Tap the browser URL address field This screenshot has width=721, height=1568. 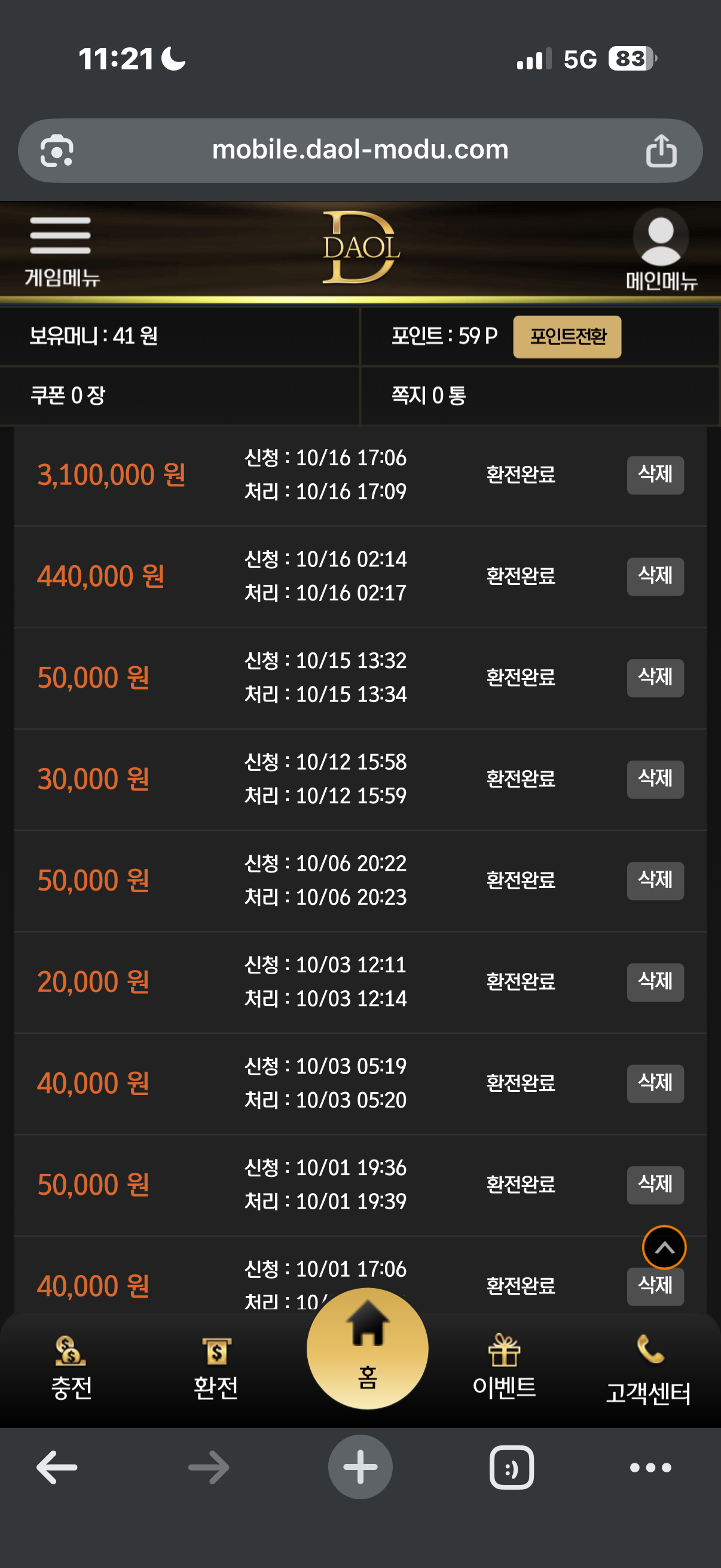(360, 150)
